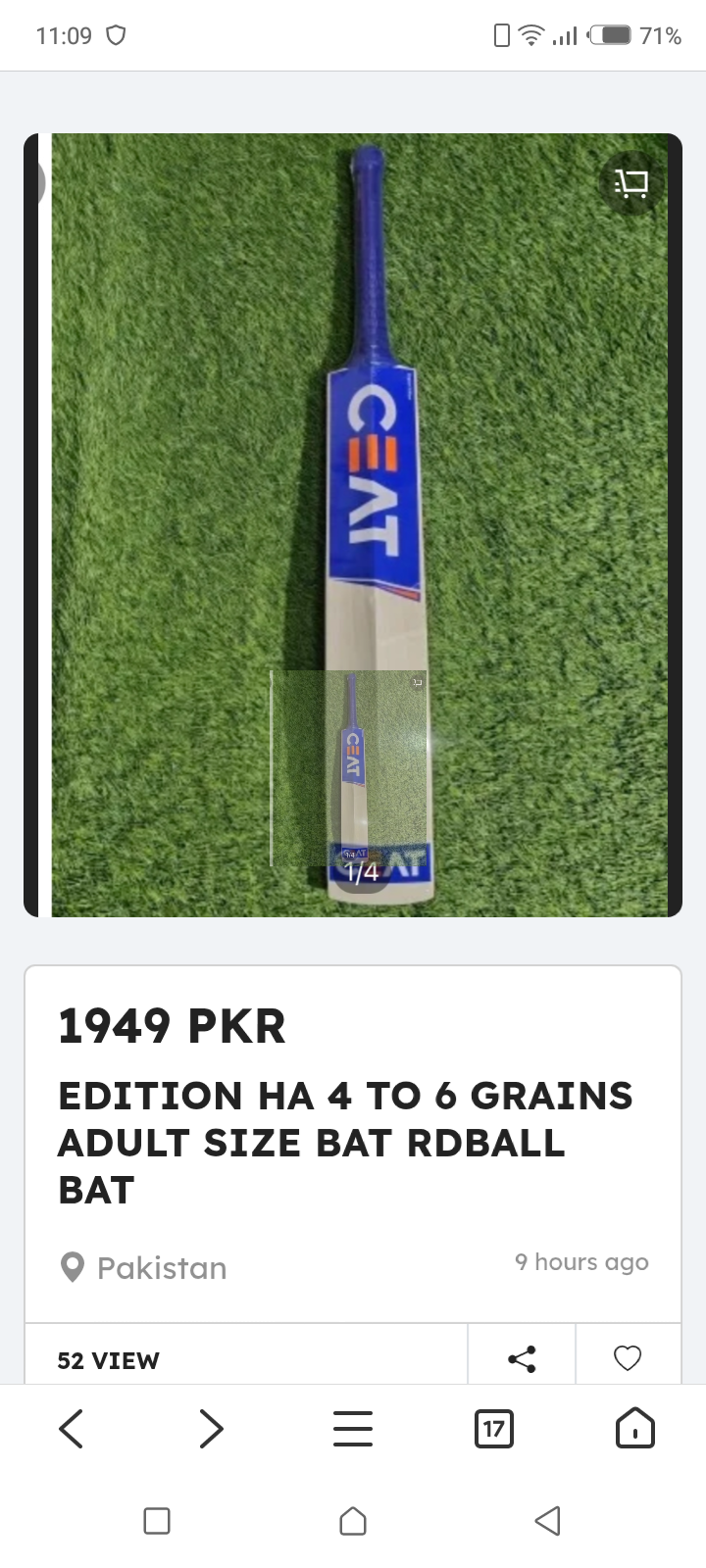
Task: Go forward in the browser
Action: point(211,1429)
